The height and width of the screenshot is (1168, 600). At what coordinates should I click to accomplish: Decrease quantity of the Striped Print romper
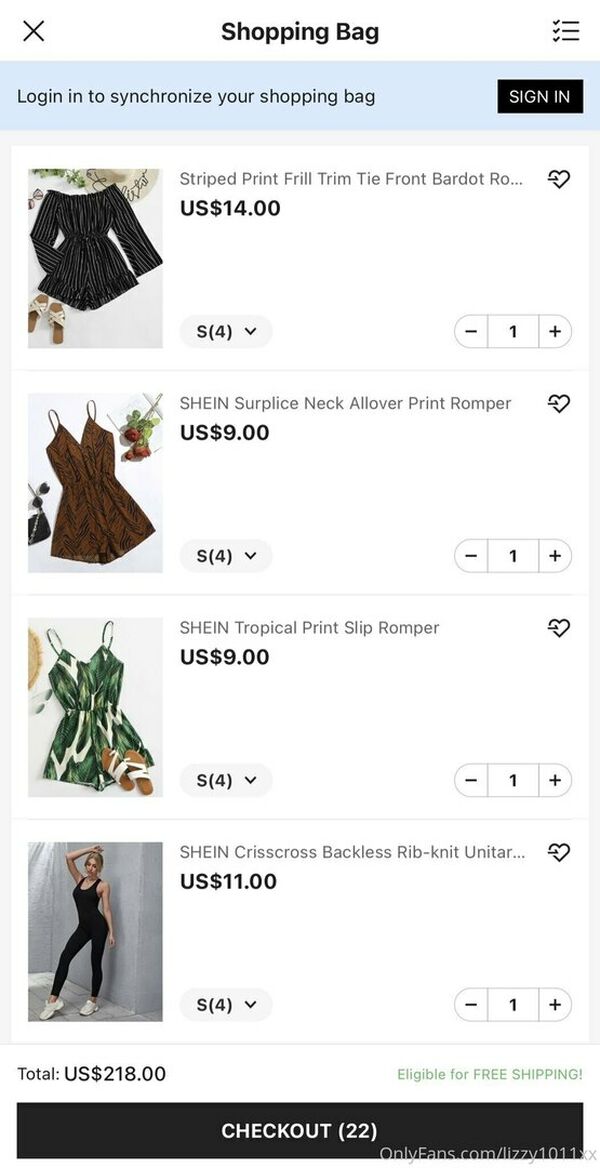[x=471, y=331]
